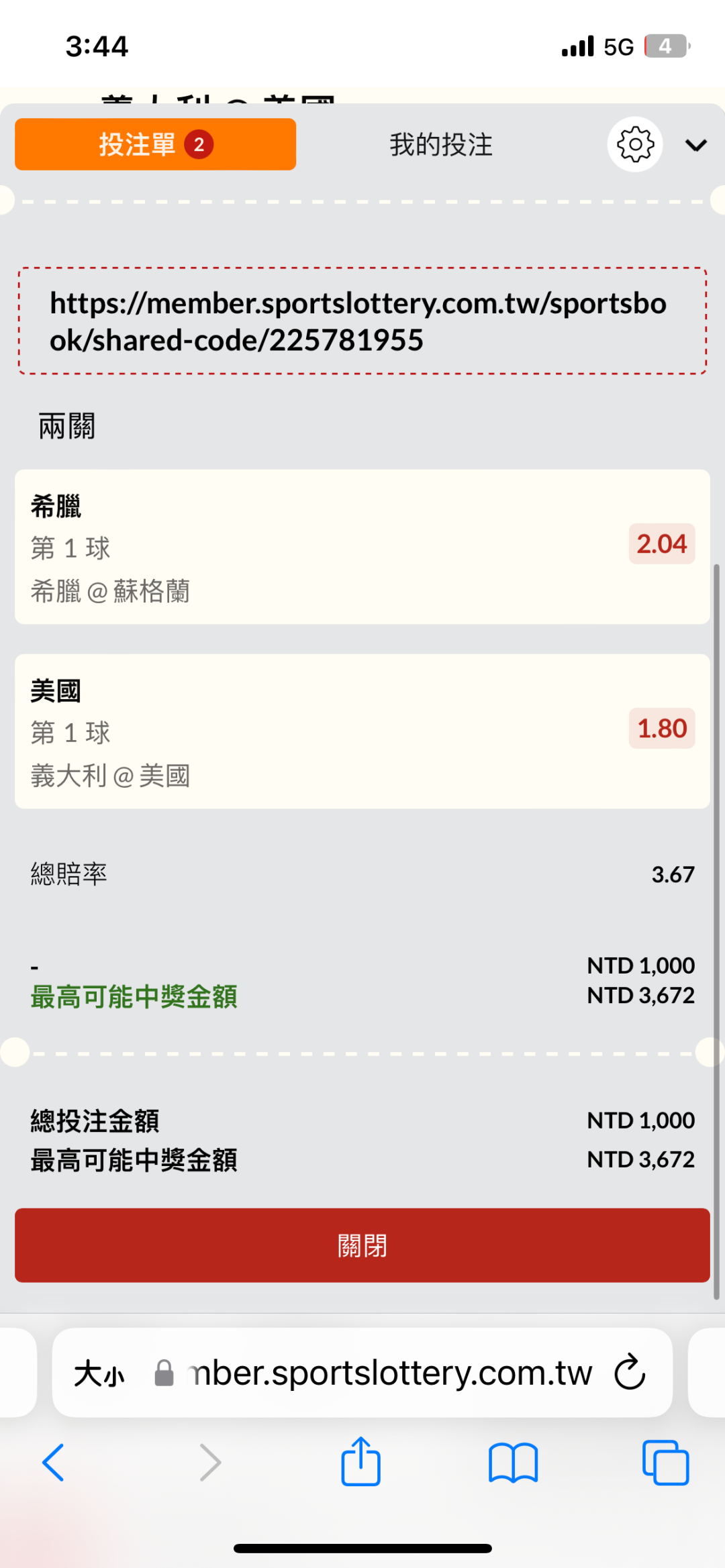
Task: Open the 大小 page text size menu
Action: [99, 1373]
